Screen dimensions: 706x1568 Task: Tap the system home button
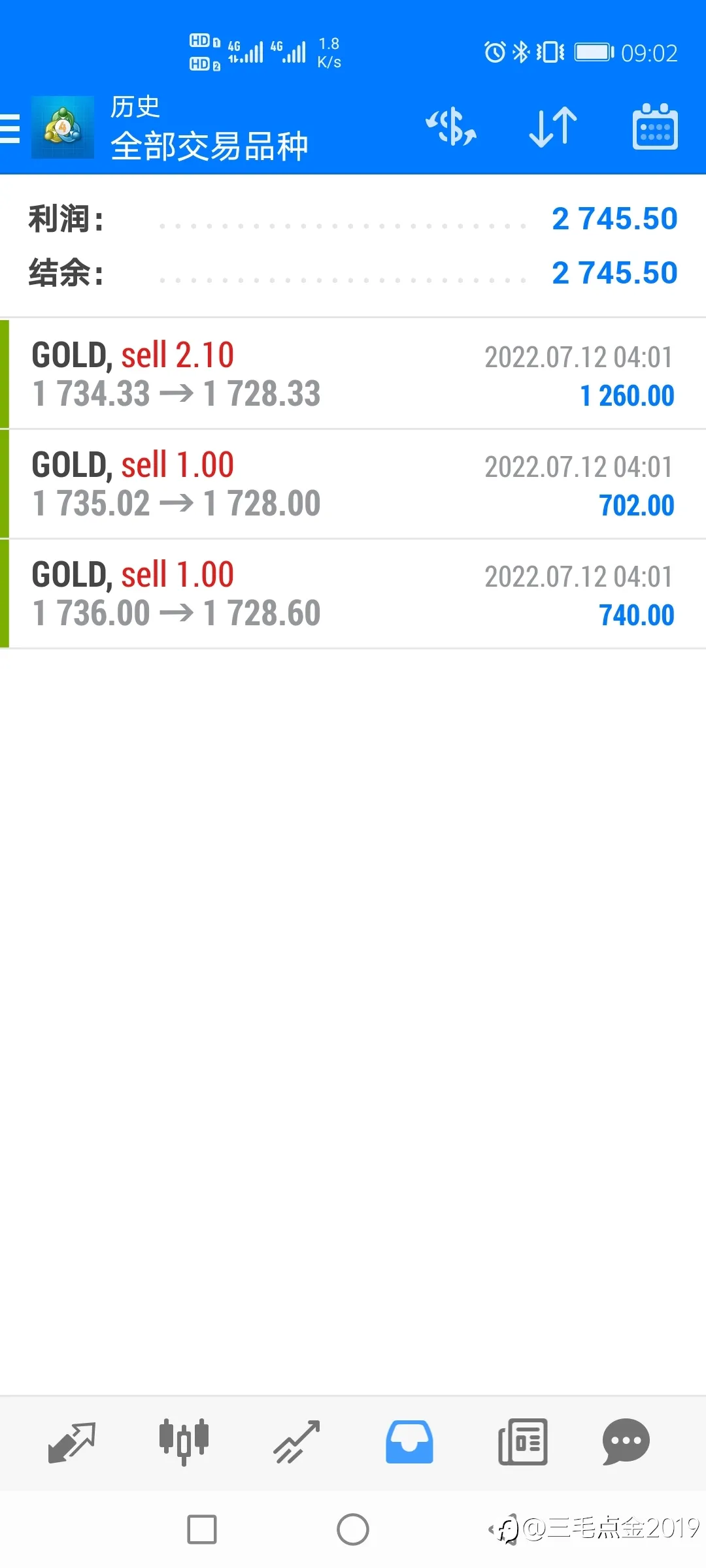pyautogui.click(x=353, y=1529)
